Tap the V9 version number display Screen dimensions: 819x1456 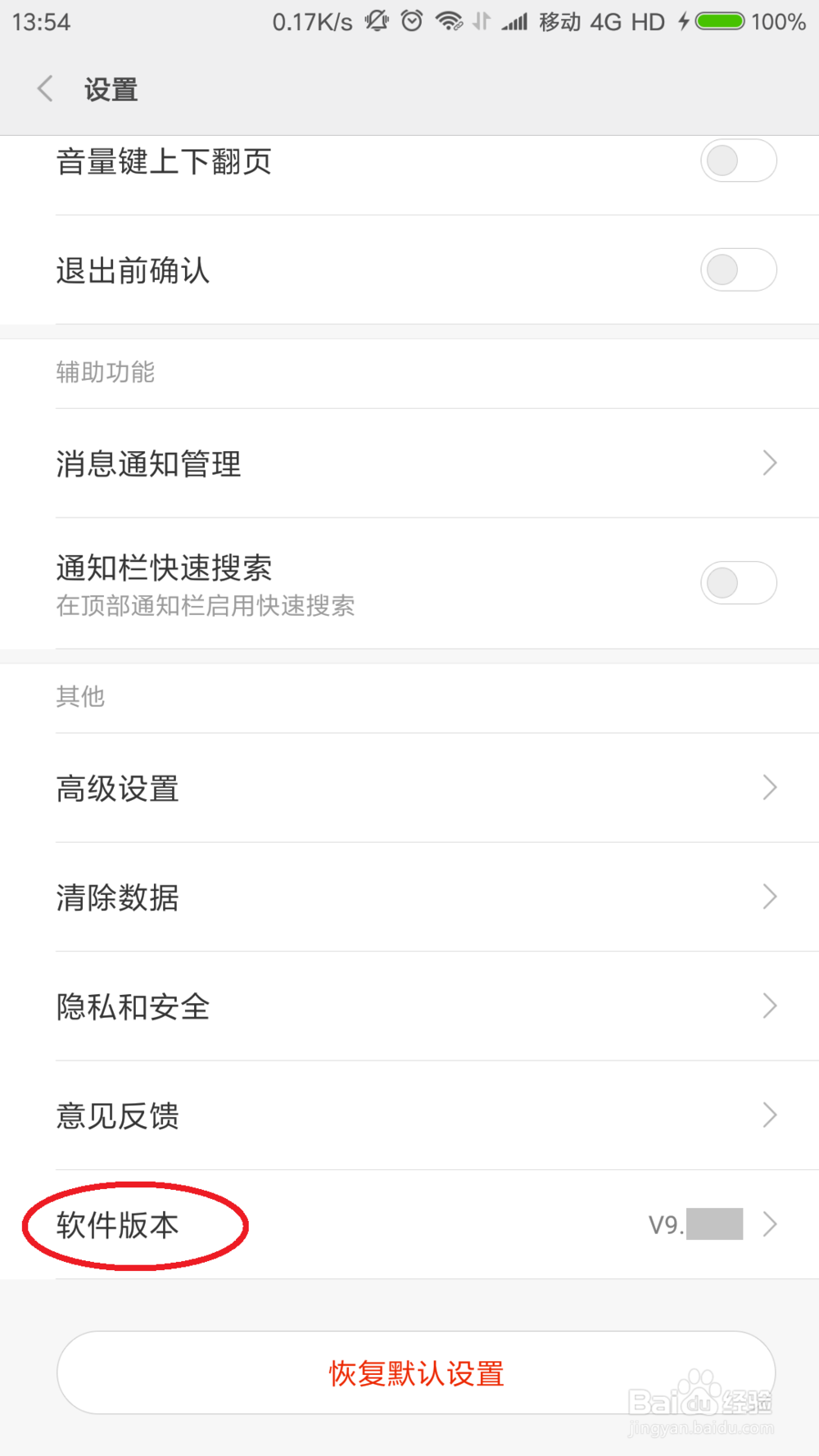point(692,1223)
